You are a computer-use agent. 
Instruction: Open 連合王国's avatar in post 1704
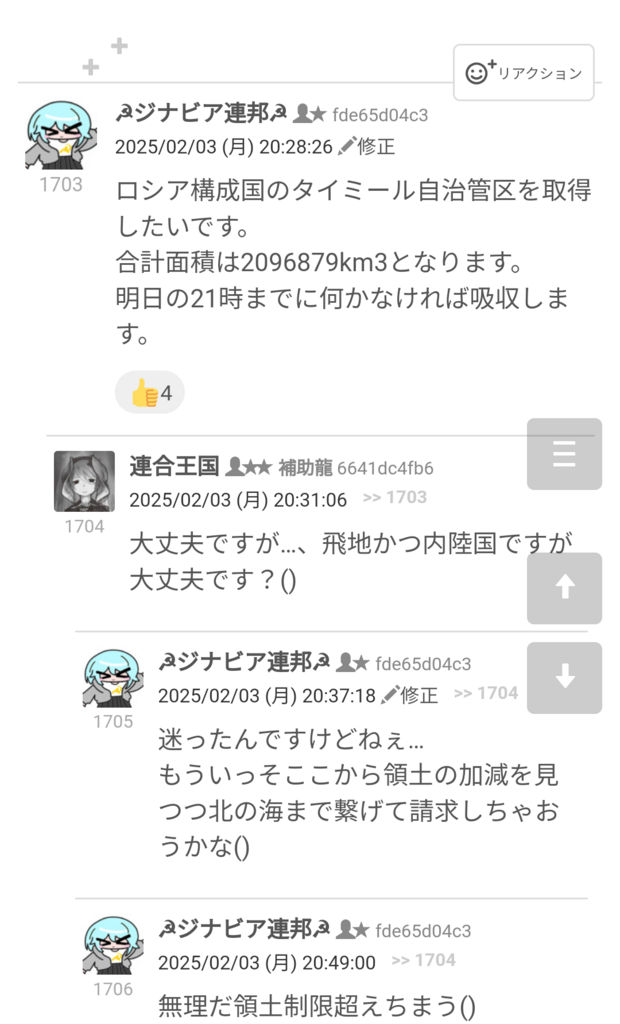(x=84, y=481)
